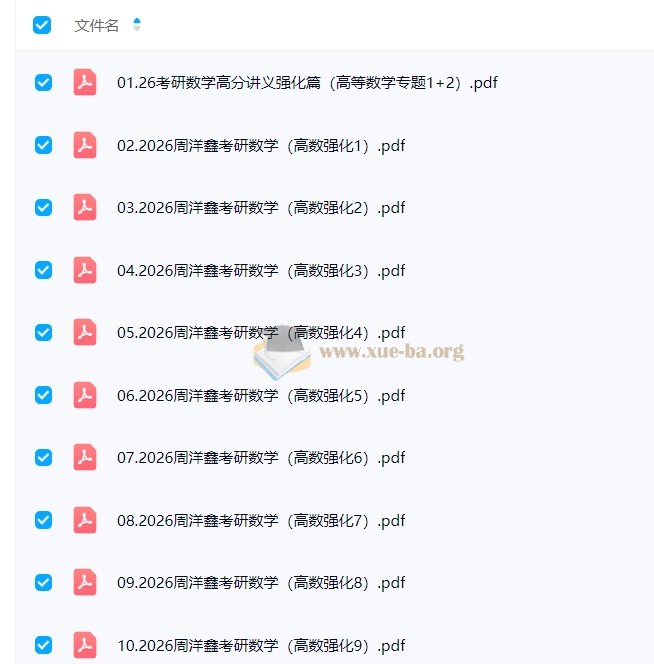Uncheck the checkbox for 高数强化1 file

pyautogui.click(x=43, y=145)
